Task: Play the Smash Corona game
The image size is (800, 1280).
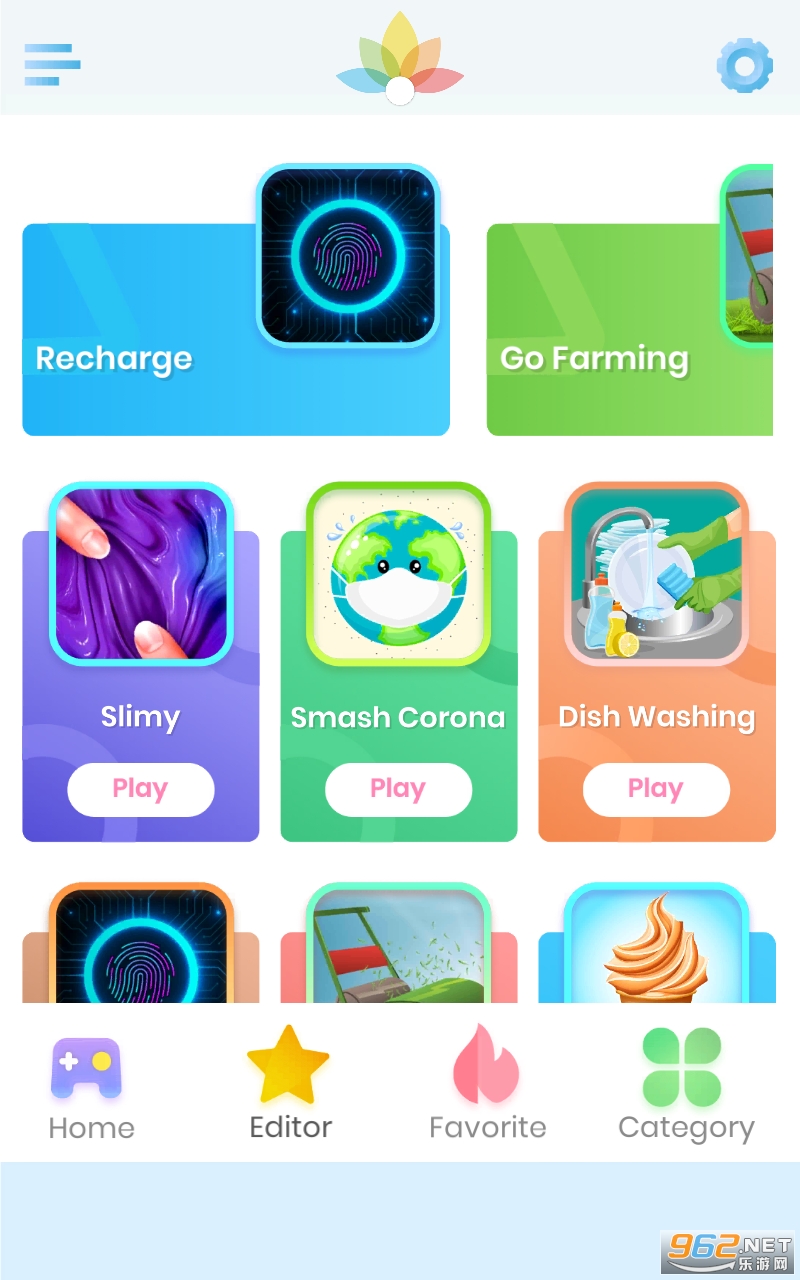Action: pos(398,789)
